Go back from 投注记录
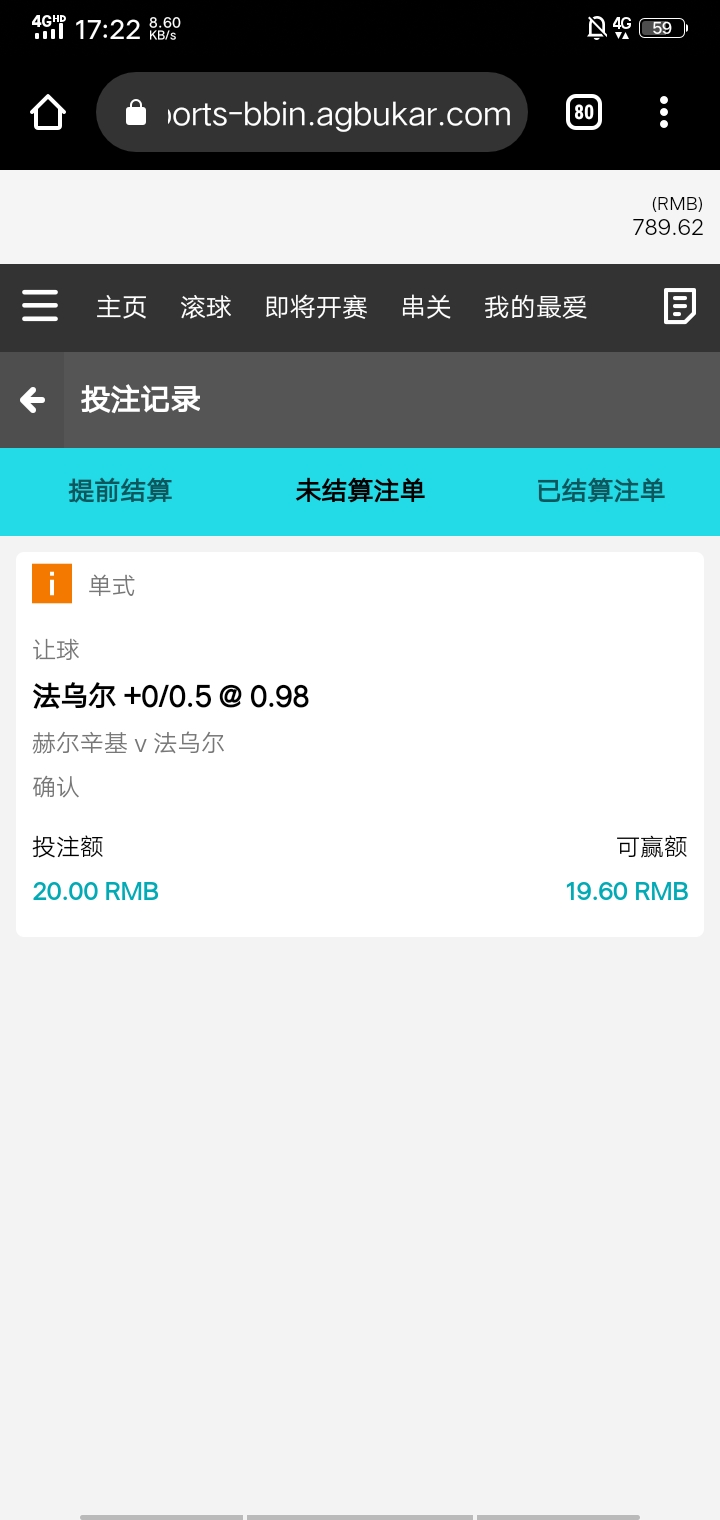 tap(32, 400)
